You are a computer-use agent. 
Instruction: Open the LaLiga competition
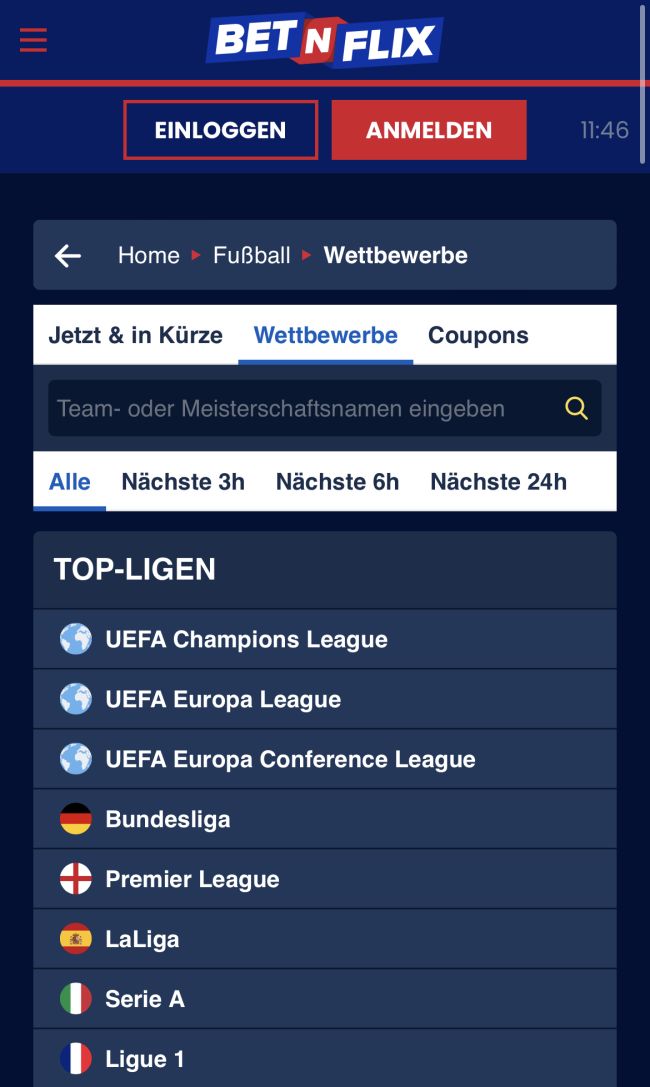coord(142,939)
